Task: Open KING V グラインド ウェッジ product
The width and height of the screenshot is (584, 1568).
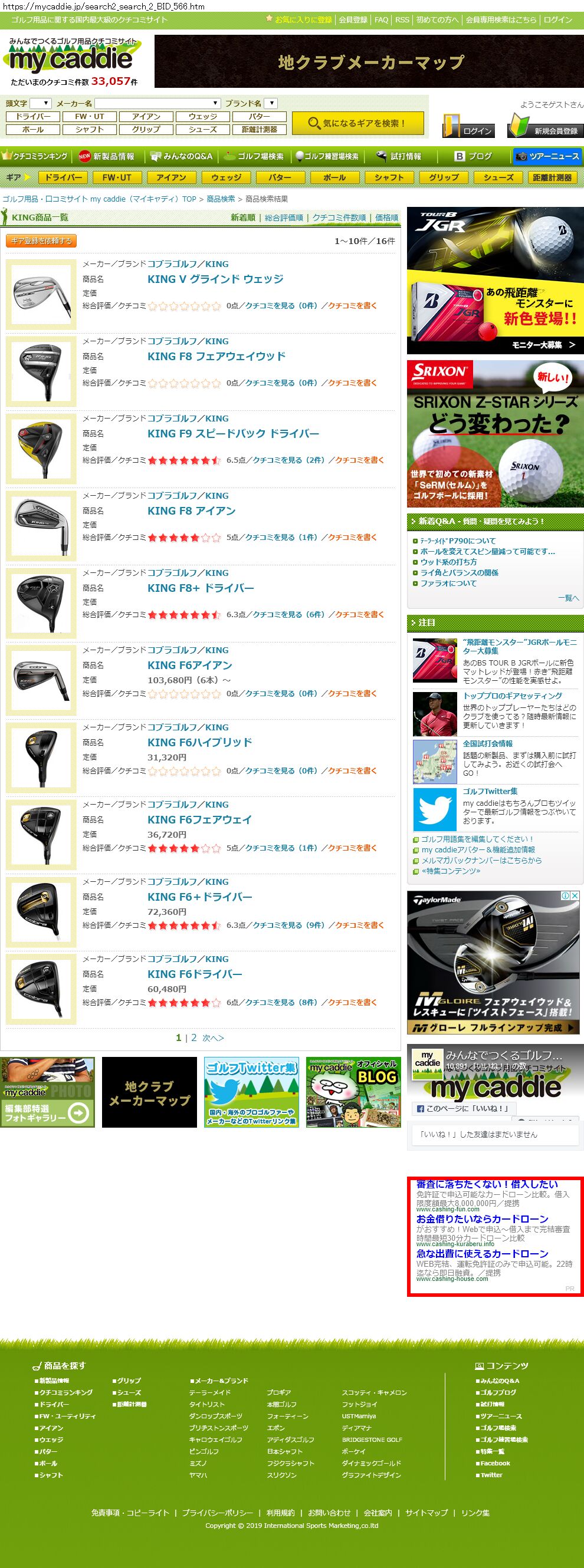Action: pyautogui.click(x=215, y=279)
